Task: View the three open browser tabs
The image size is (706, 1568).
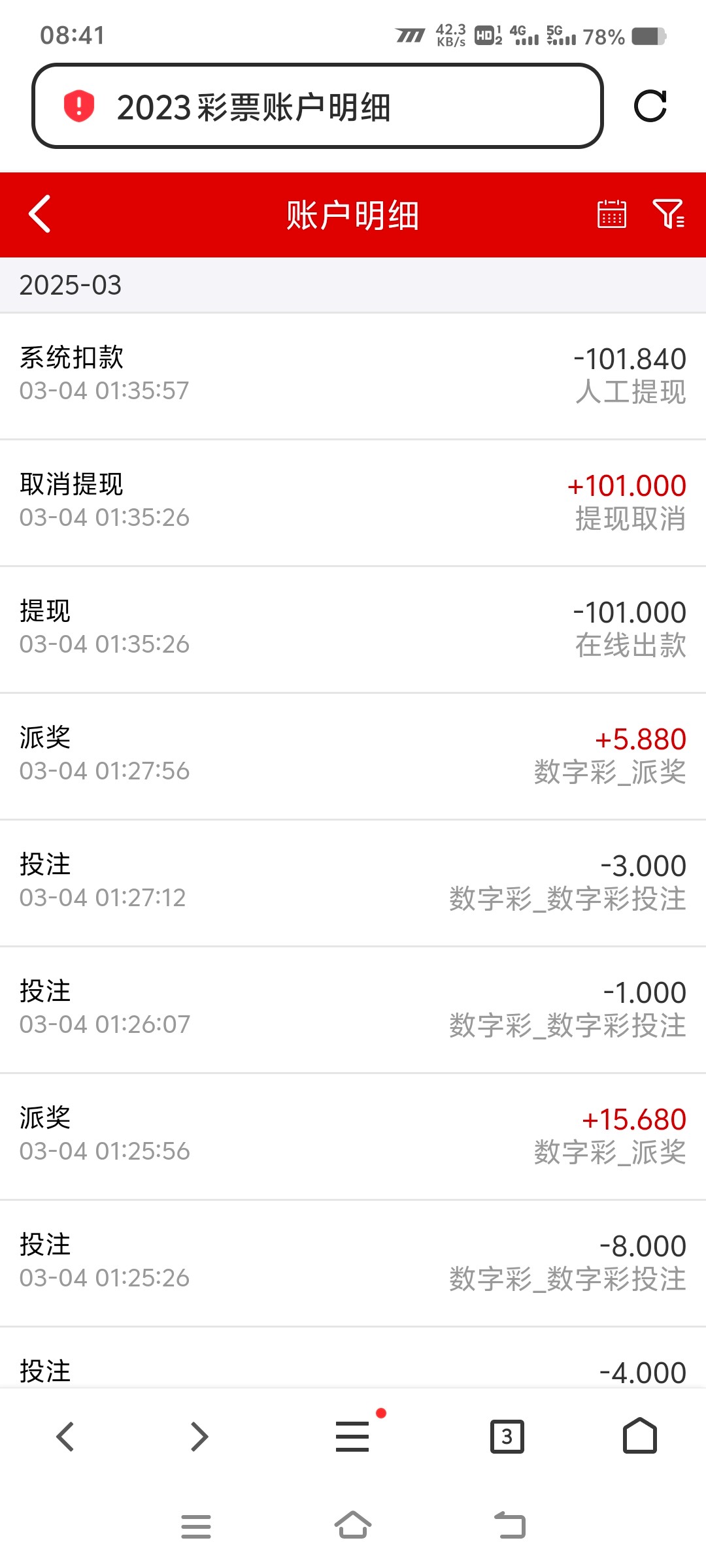Action: [x=507, y=1436]
